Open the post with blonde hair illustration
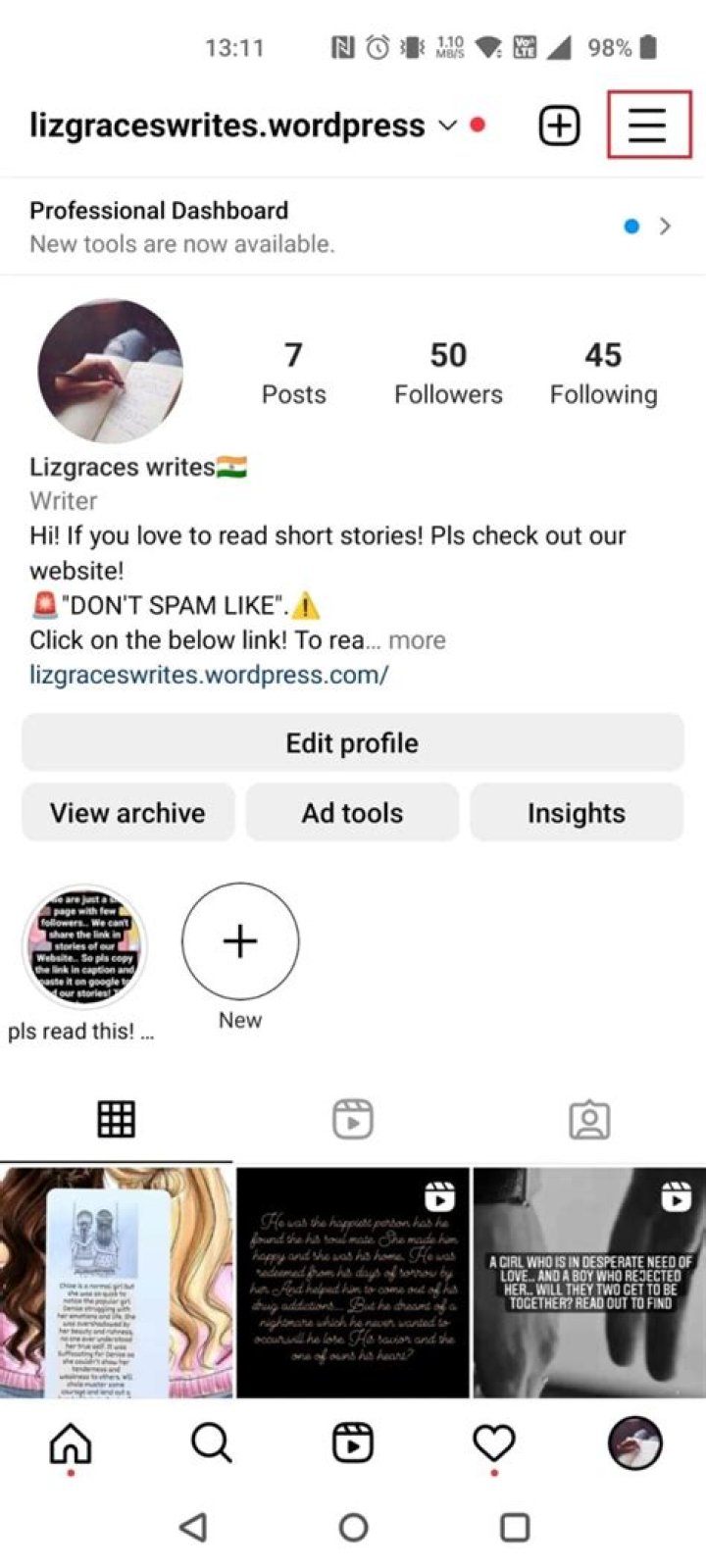 click(x=117, y=1282)
